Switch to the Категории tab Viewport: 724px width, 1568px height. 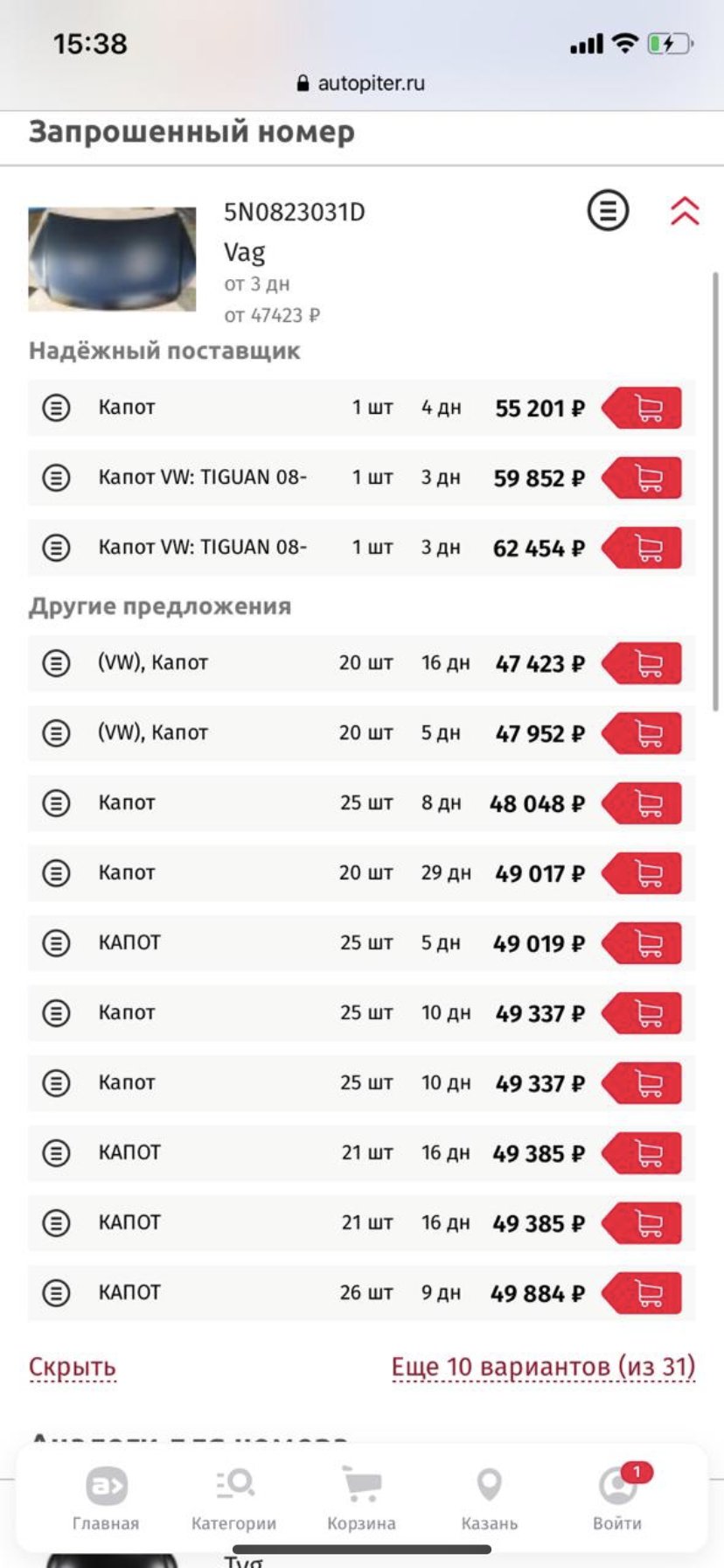coord(233,1500)
